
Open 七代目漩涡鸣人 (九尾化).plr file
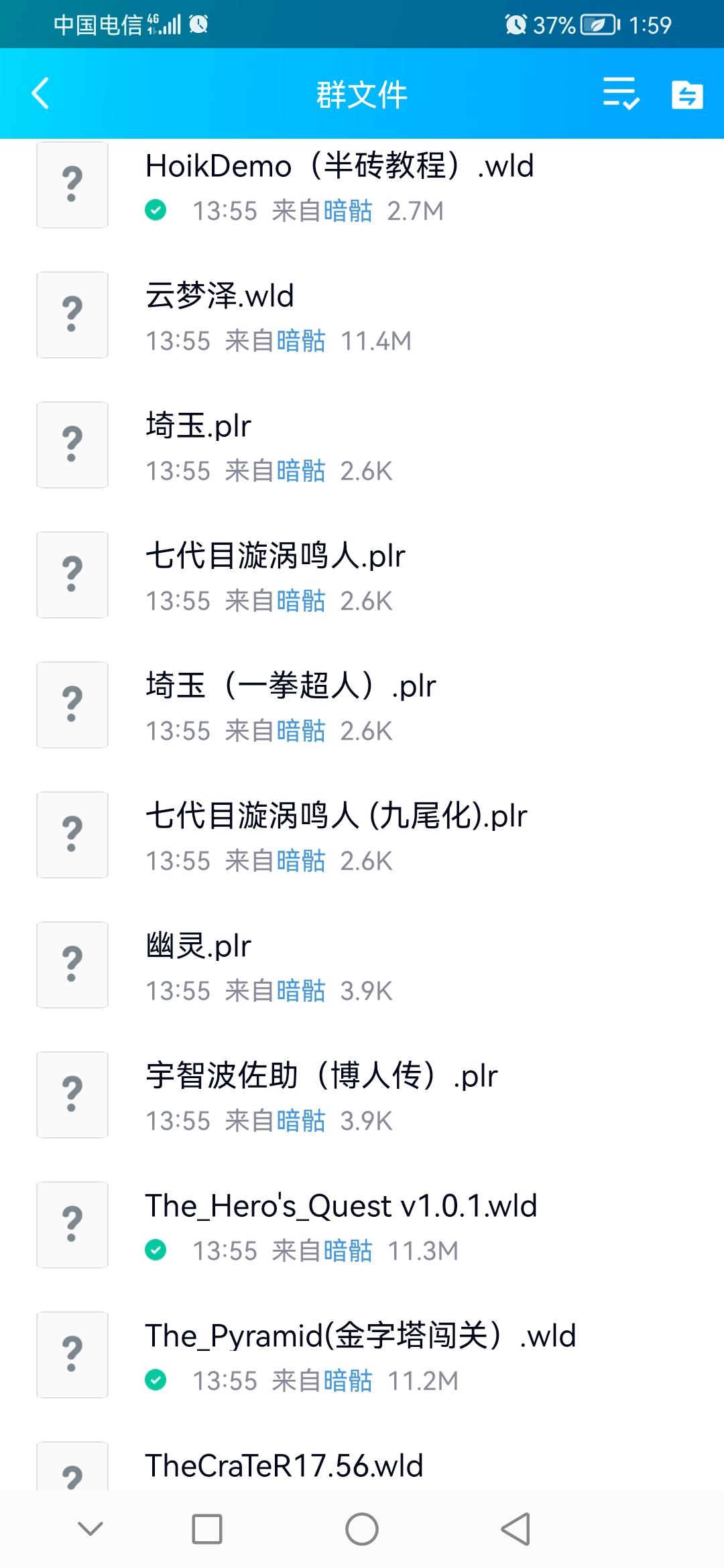362,835
